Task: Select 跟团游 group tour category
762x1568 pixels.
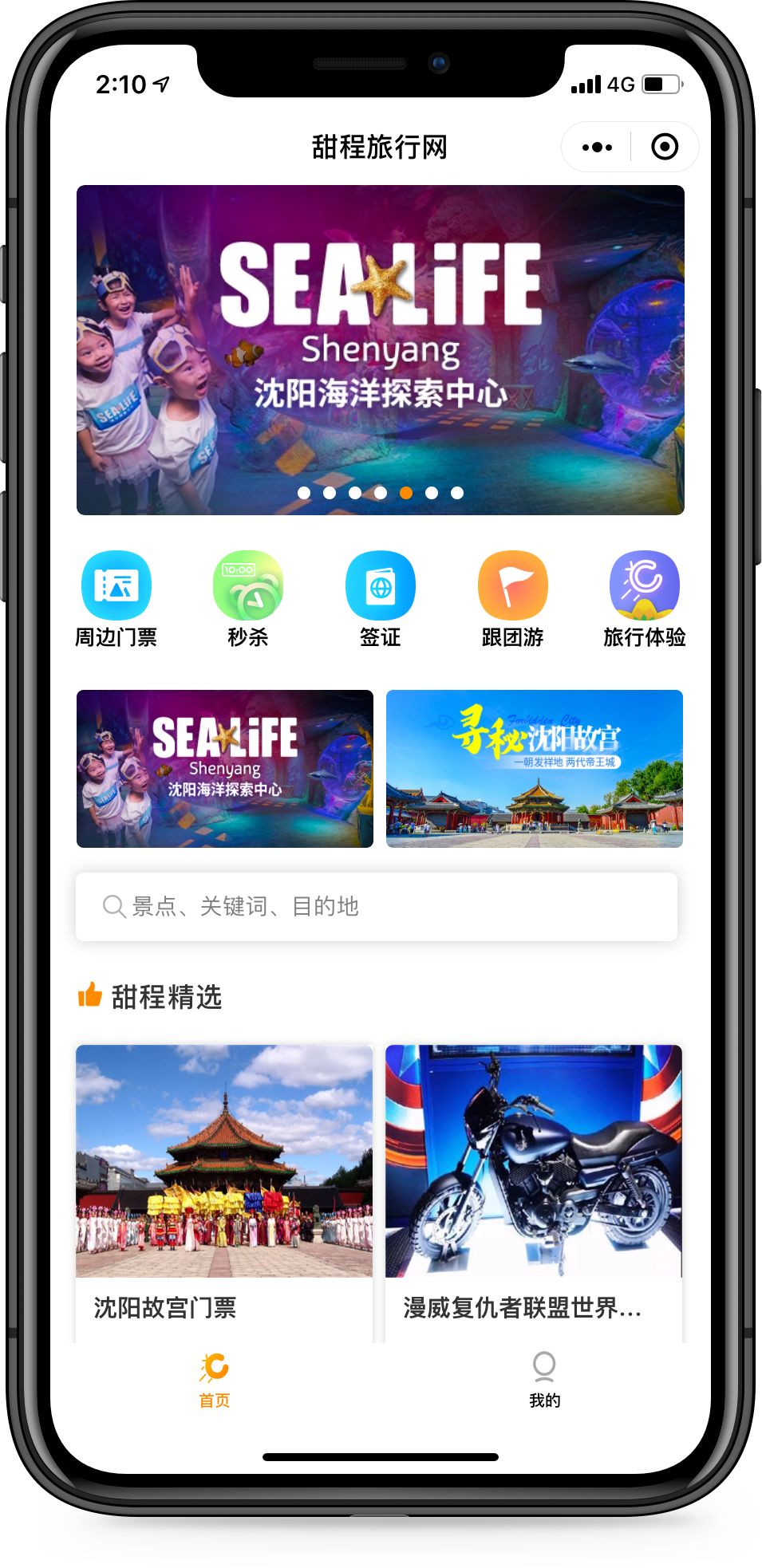Action: (513, 599)
